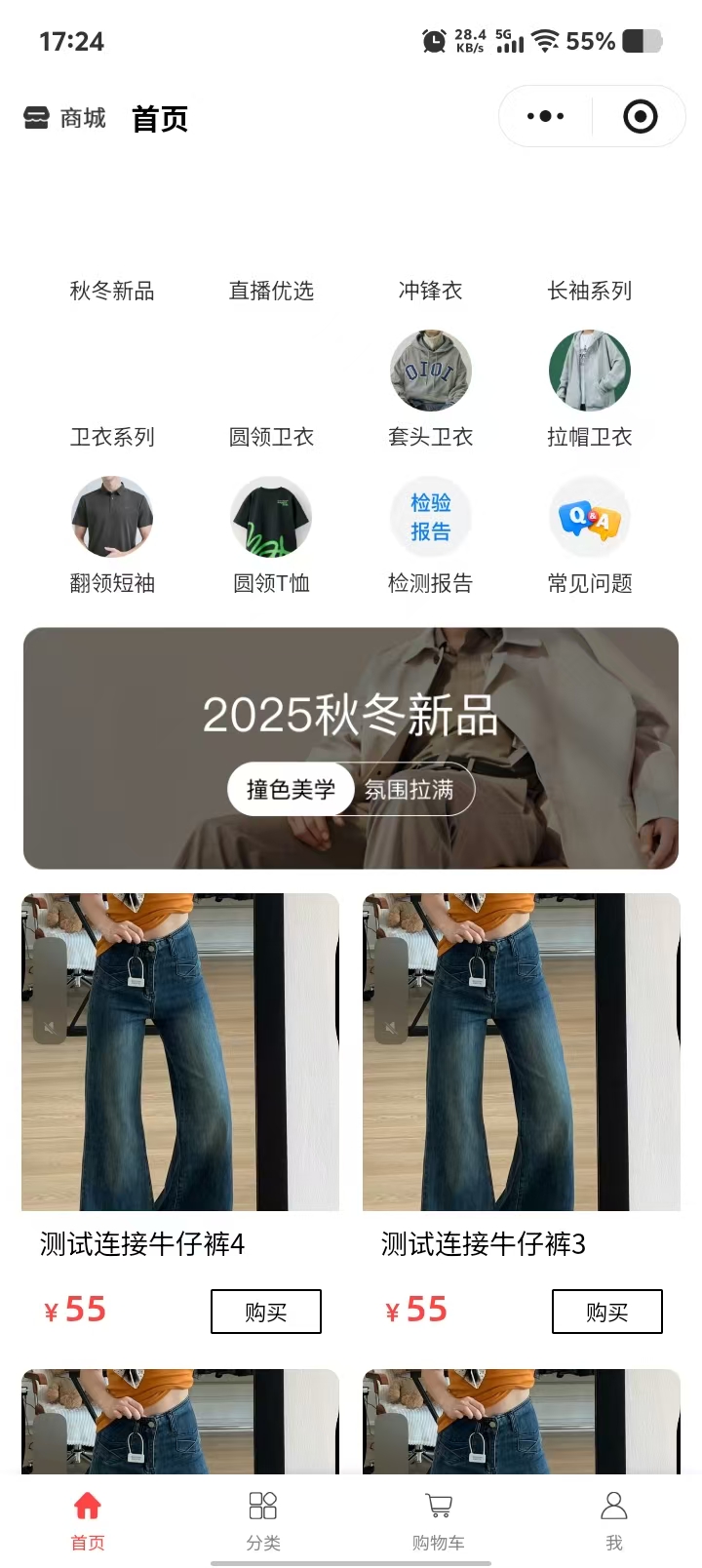The width and height of the screenshot is (702, 1568).
Task: Switch to the 分类 tab
Action: [x=263, y=1519]
